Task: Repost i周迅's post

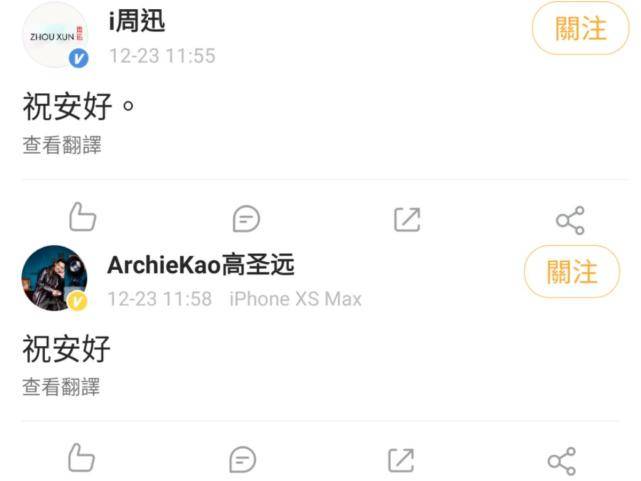Action: (407, 219)
